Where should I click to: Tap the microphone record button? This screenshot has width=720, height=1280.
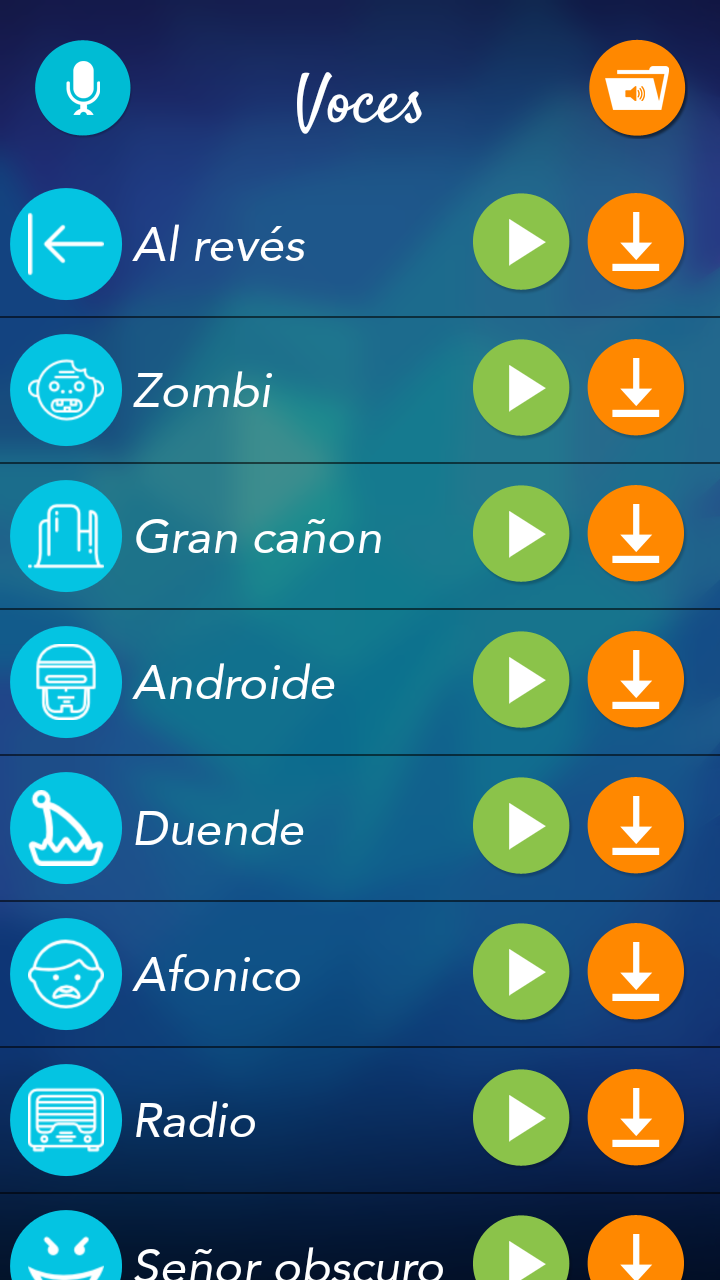(83, 88)
